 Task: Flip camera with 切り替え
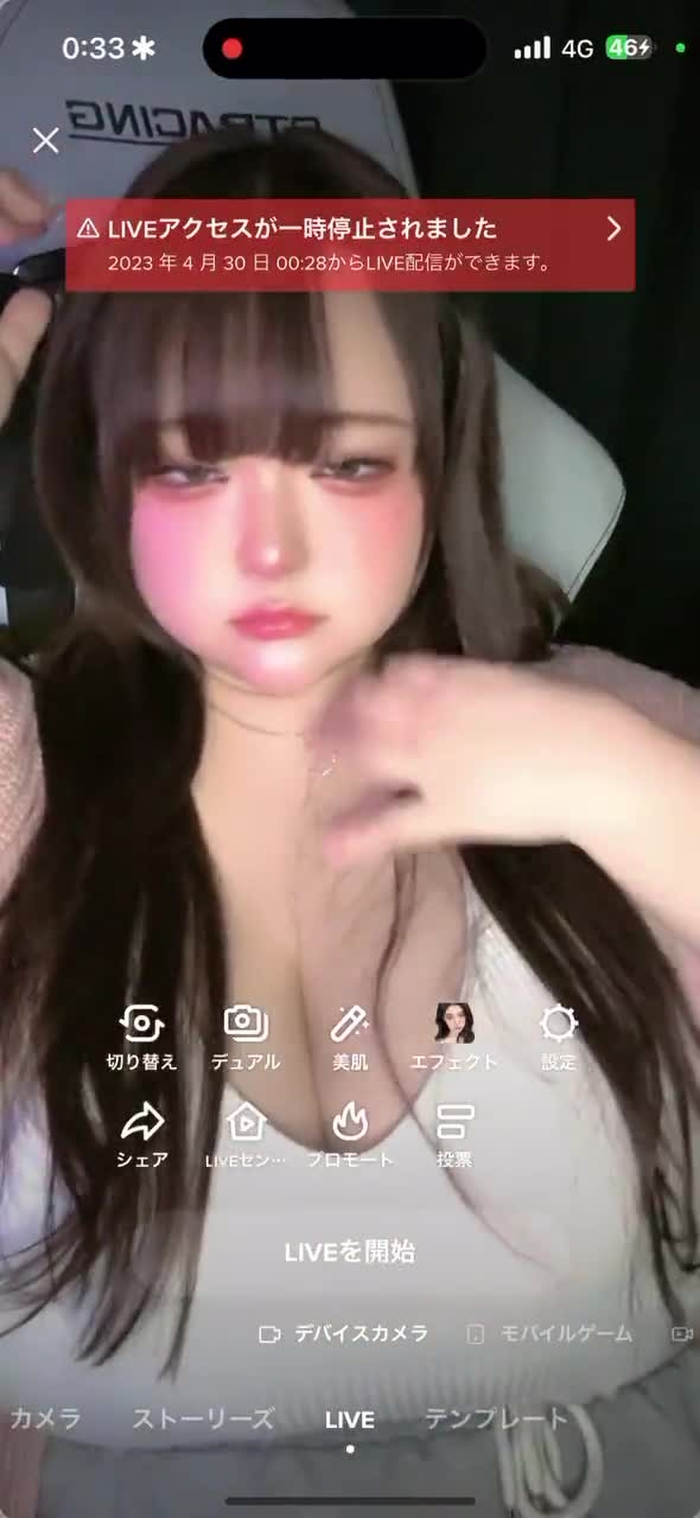(142, 1037)
